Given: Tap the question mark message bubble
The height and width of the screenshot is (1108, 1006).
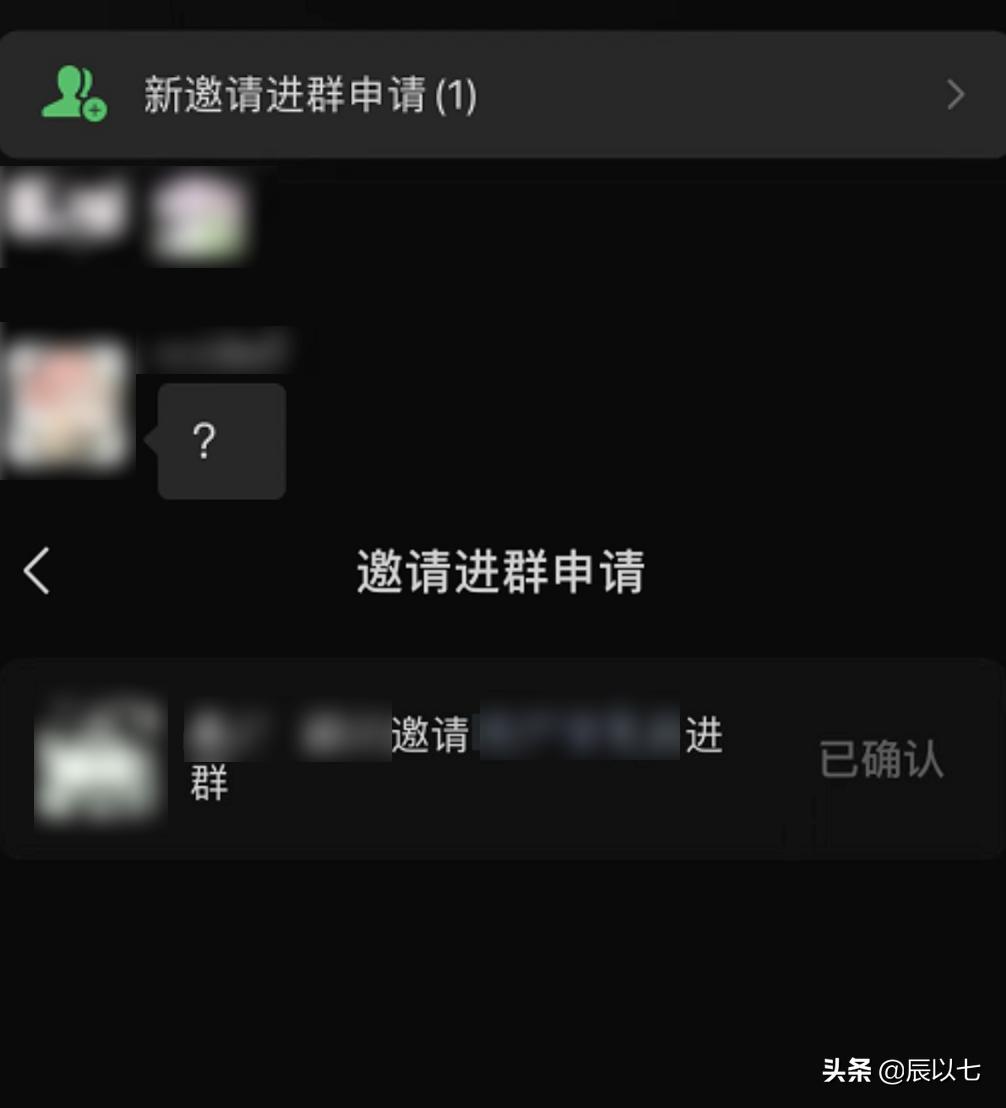Looking at the screenshot, I should (220, 440).
